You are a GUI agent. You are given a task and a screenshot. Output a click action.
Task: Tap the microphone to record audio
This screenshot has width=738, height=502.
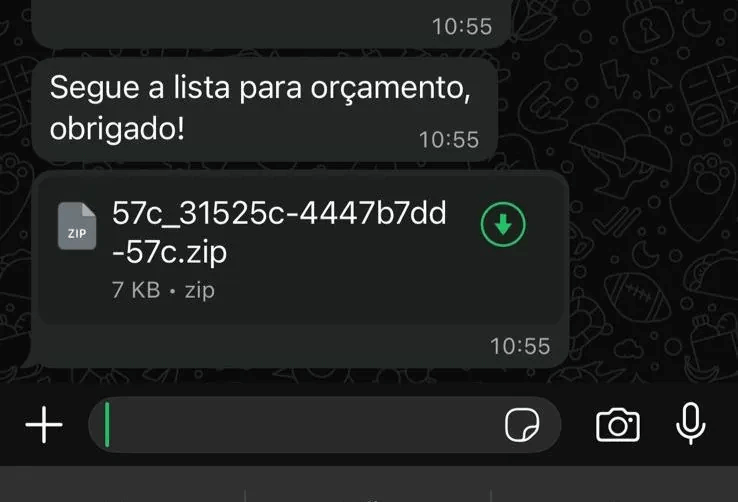coord(690,425)
